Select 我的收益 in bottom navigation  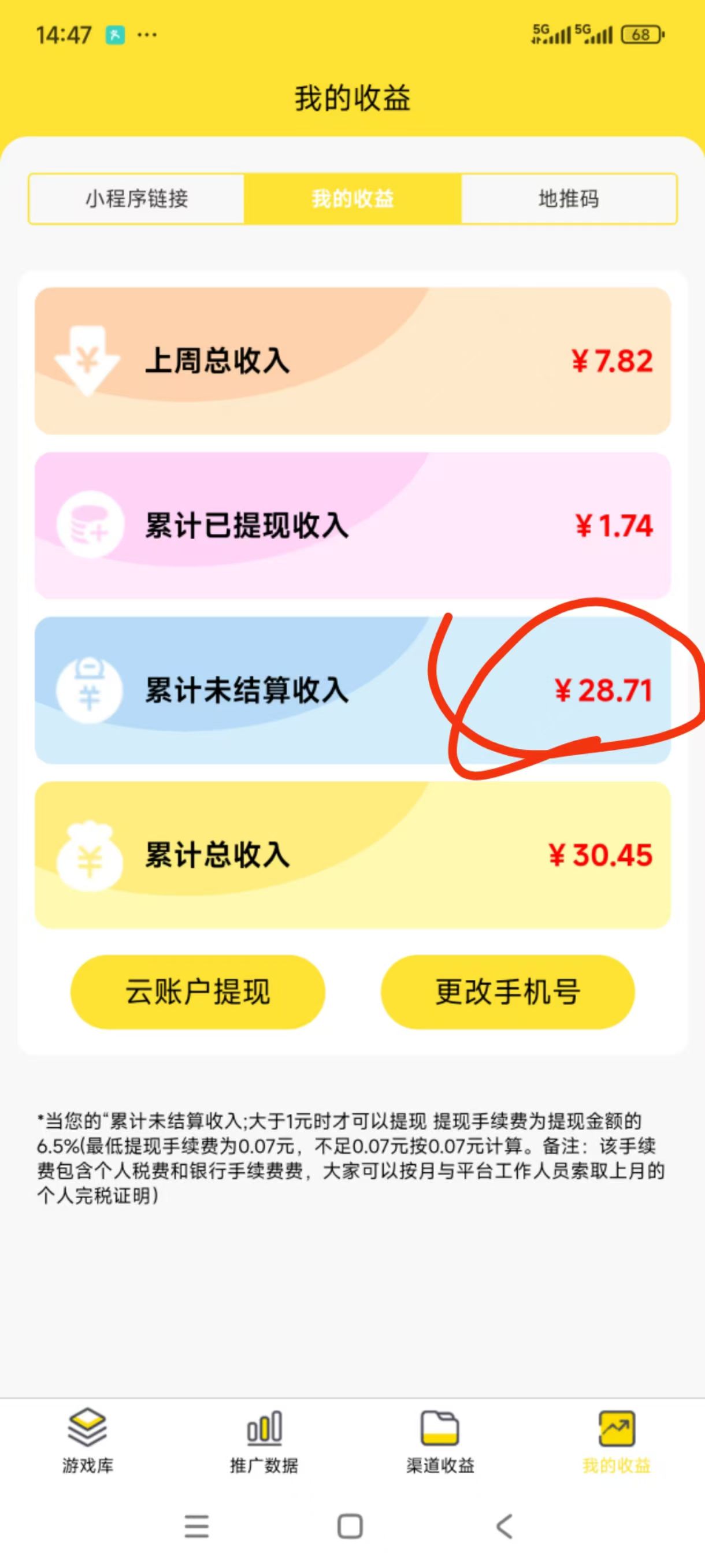click(616, 1440)
